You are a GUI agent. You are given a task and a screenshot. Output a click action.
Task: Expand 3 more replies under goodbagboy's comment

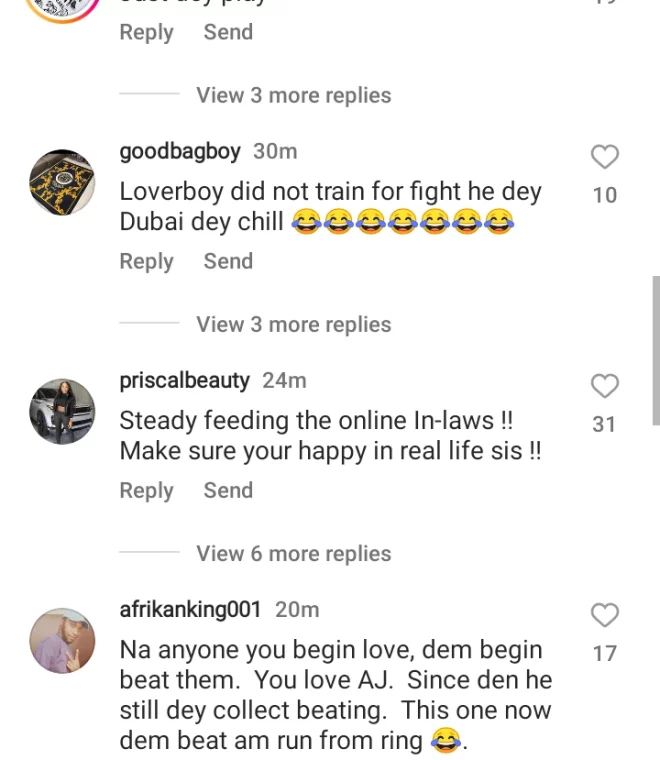point(293,324)
